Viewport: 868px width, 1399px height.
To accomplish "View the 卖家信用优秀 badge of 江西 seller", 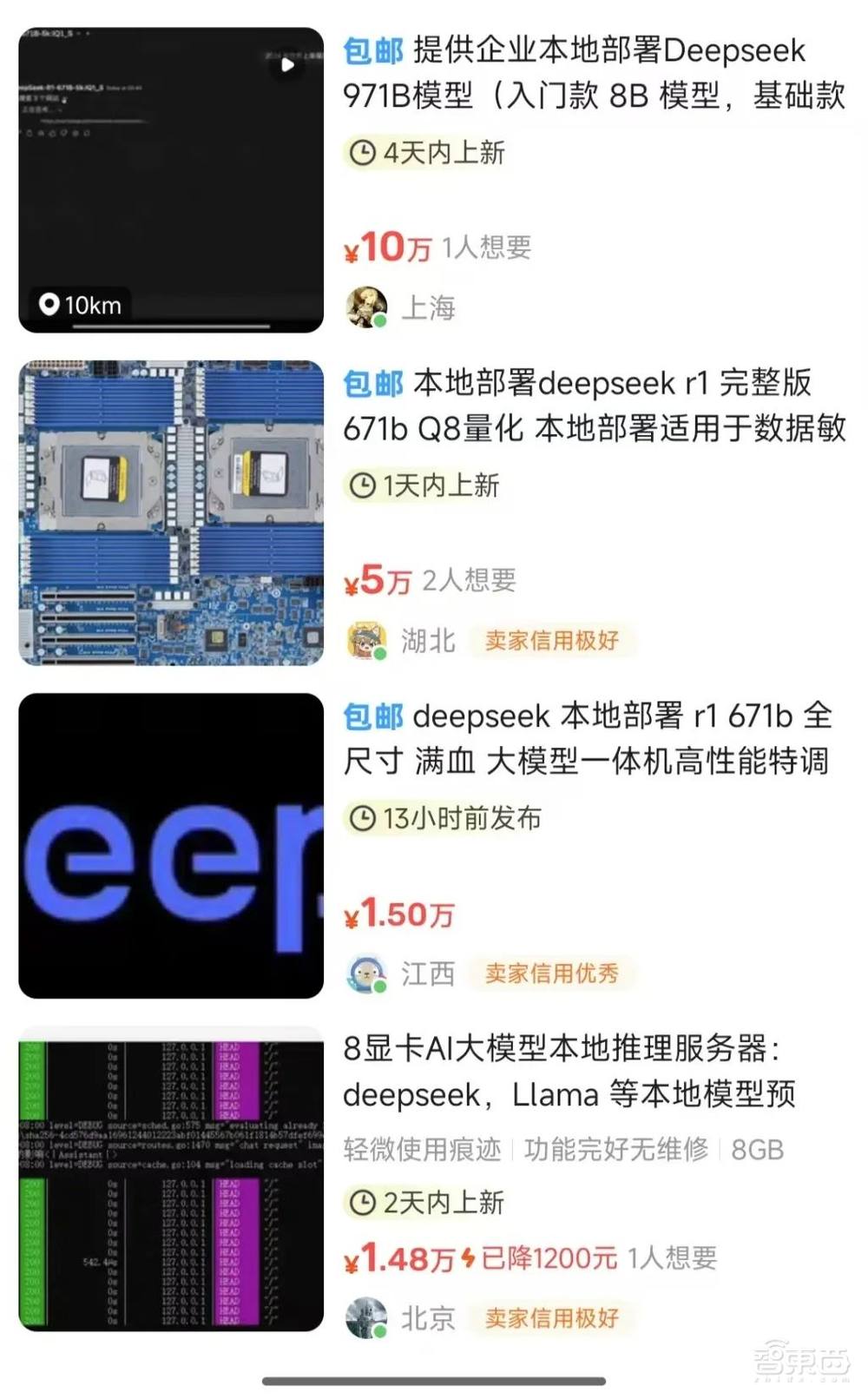I will pos(552,974).
